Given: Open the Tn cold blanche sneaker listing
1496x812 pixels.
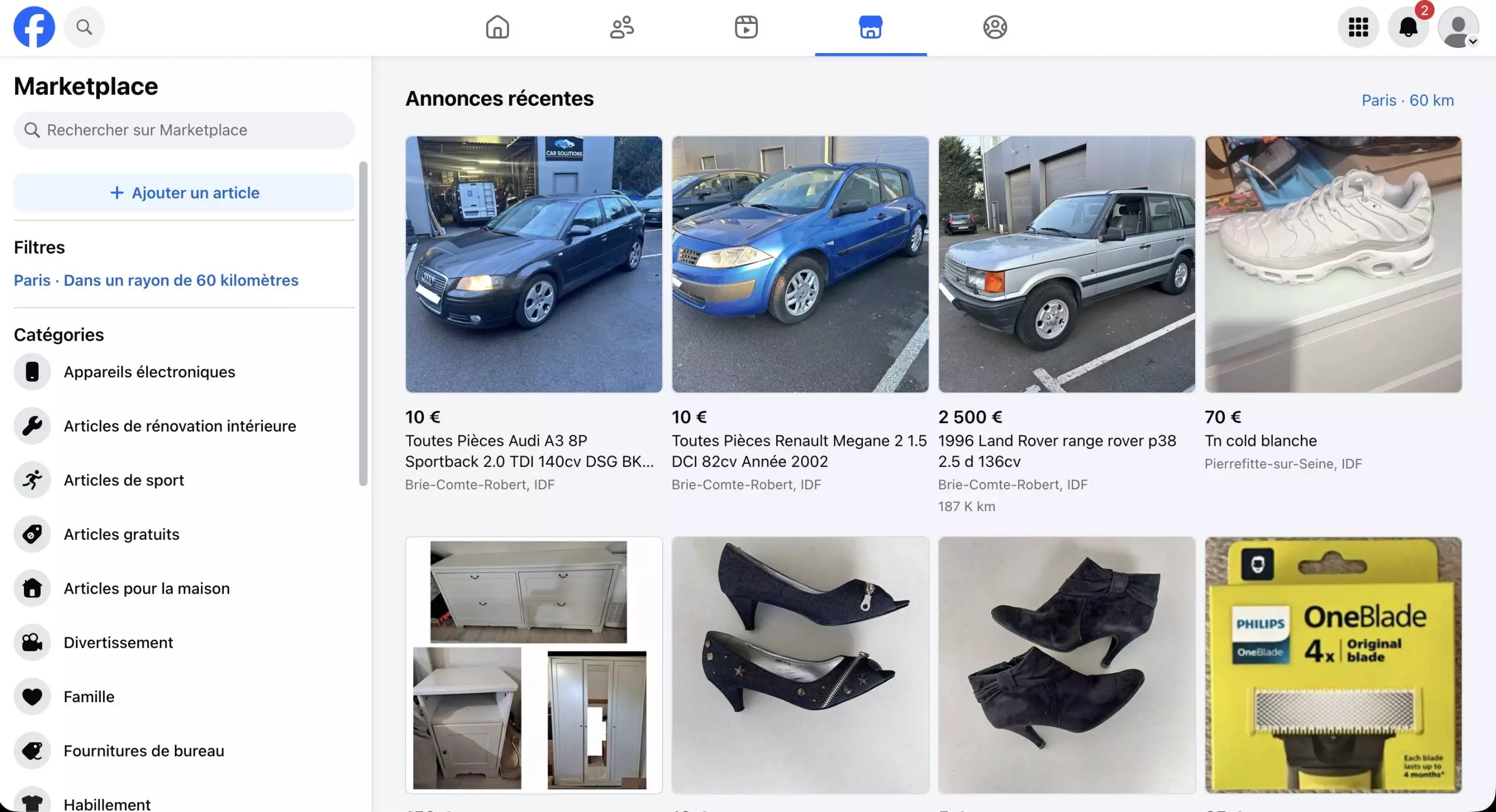Looking at the screenshot, I should point(1333,264).
